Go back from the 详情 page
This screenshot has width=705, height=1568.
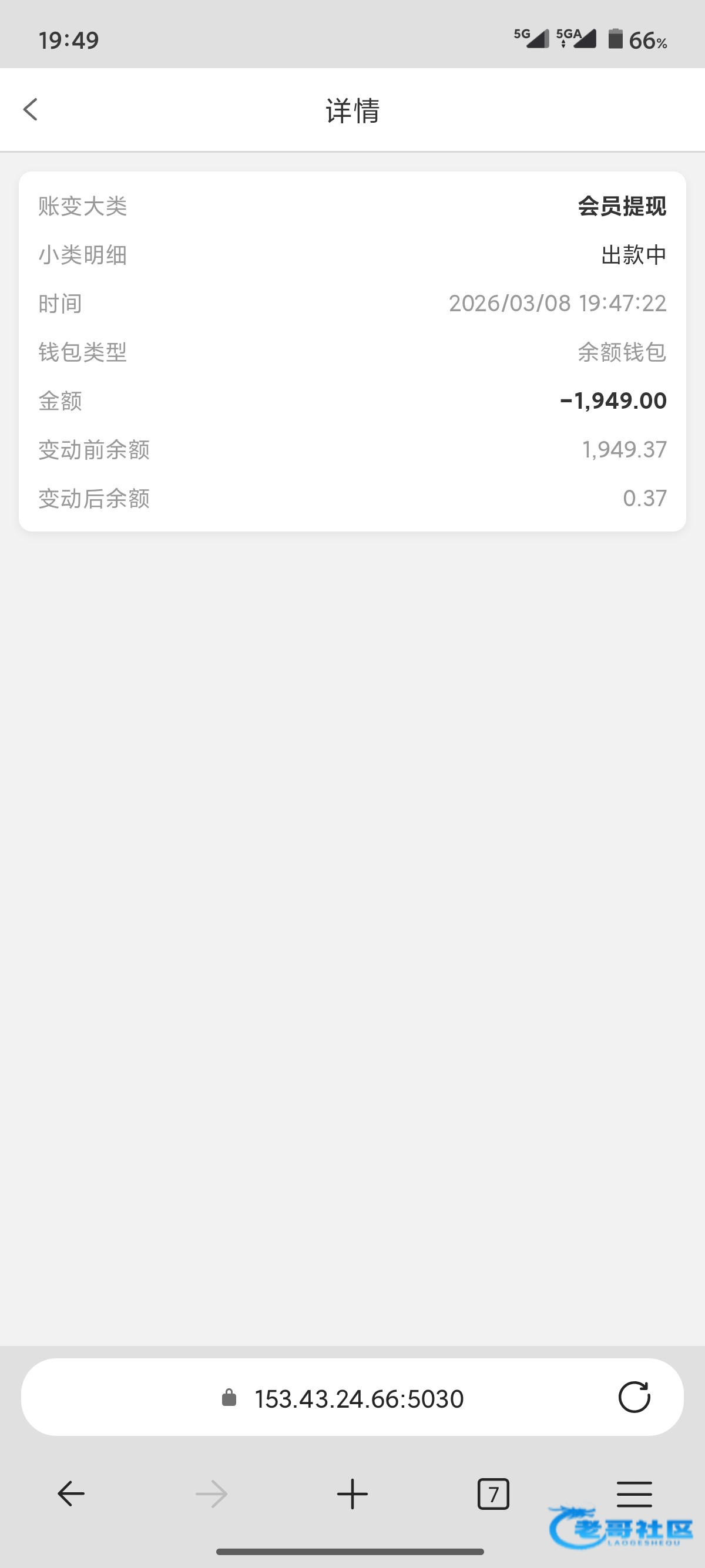tap(31, 110)
